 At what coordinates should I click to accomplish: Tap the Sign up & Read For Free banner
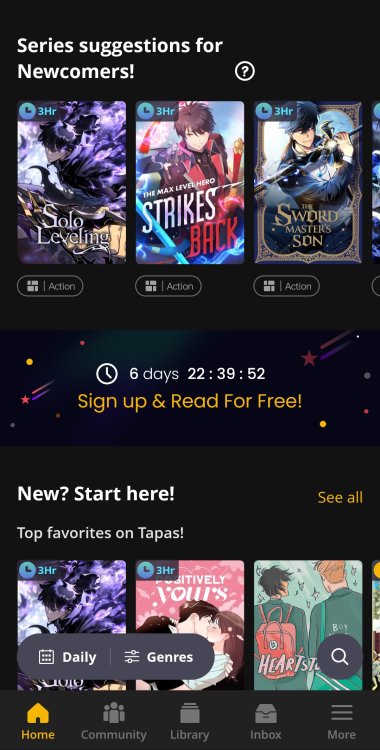pos(190,387)
